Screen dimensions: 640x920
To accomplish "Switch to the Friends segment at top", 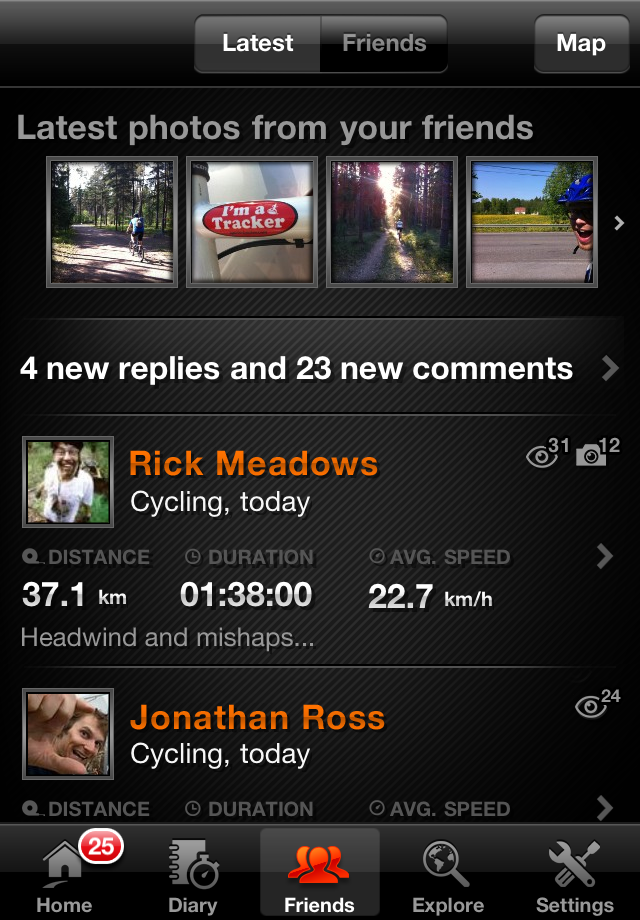I will 384,44.
